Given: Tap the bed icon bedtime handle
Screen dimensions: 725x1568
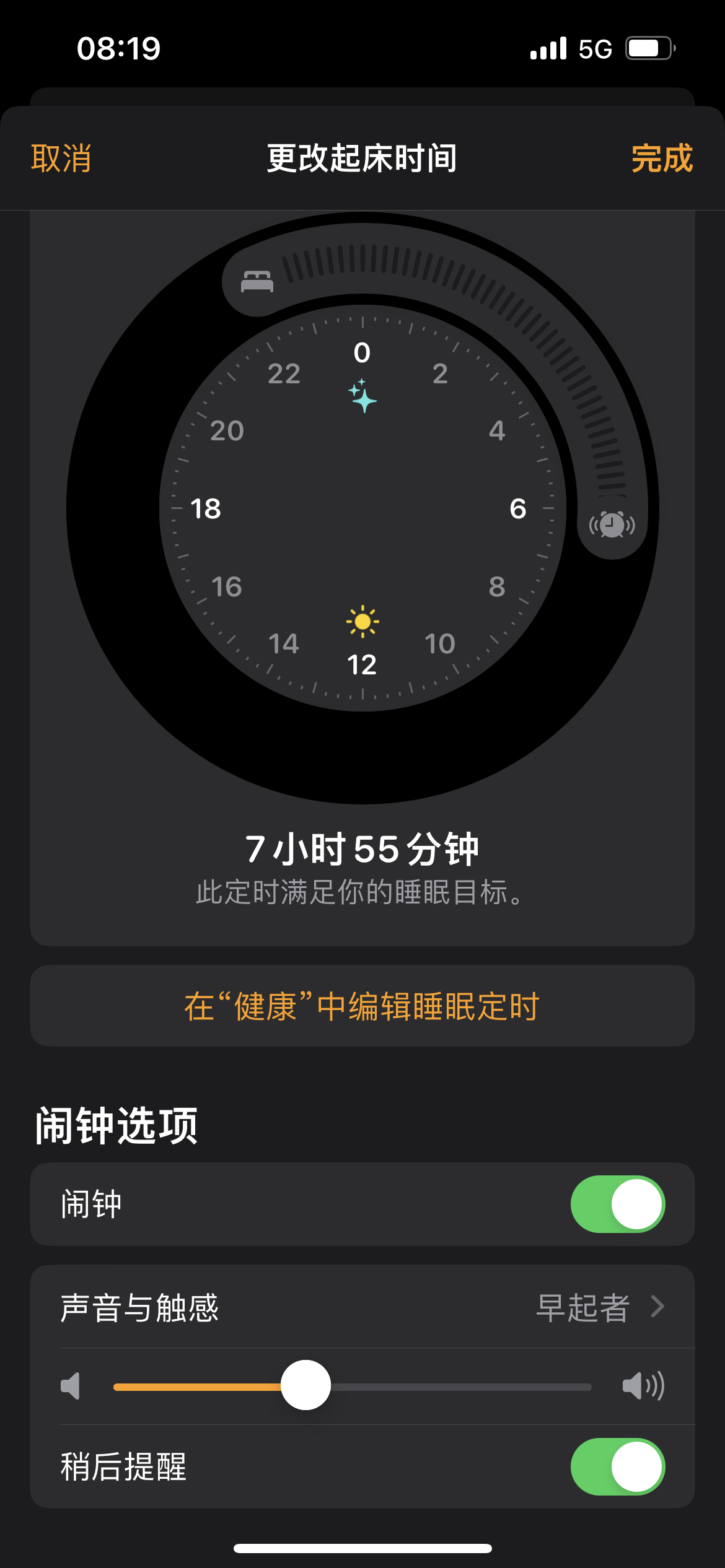Looking at the screenshot, I should 257,282.
